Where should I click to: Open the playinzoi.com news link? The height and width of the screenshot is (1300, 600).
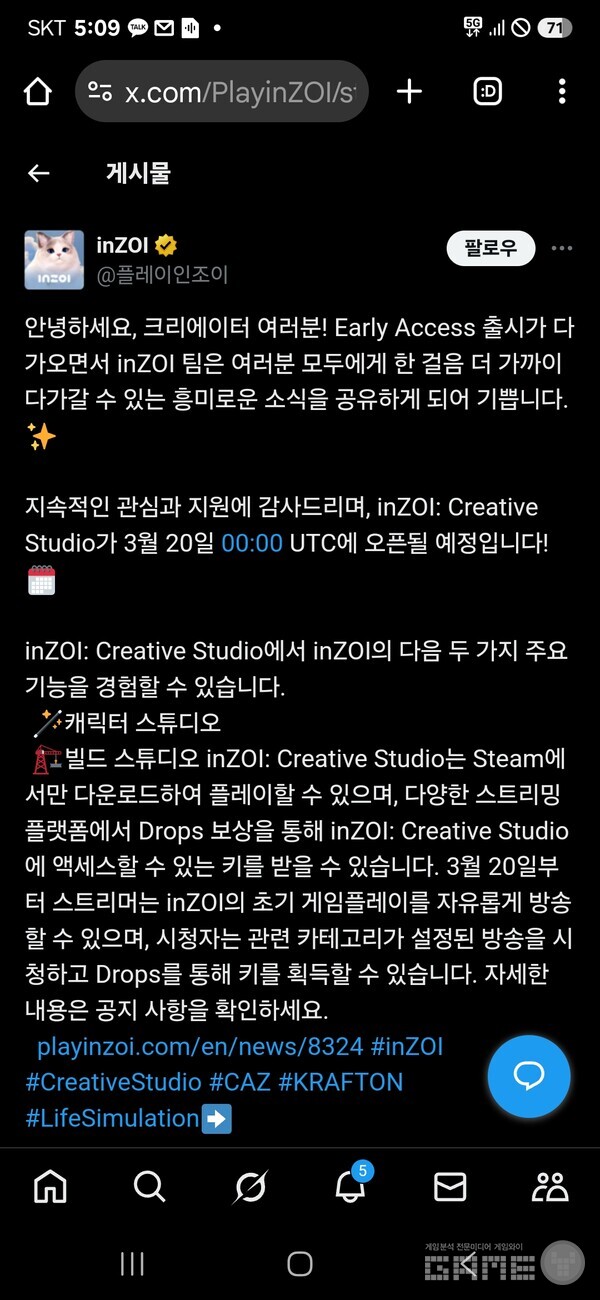click(200, 1047)
